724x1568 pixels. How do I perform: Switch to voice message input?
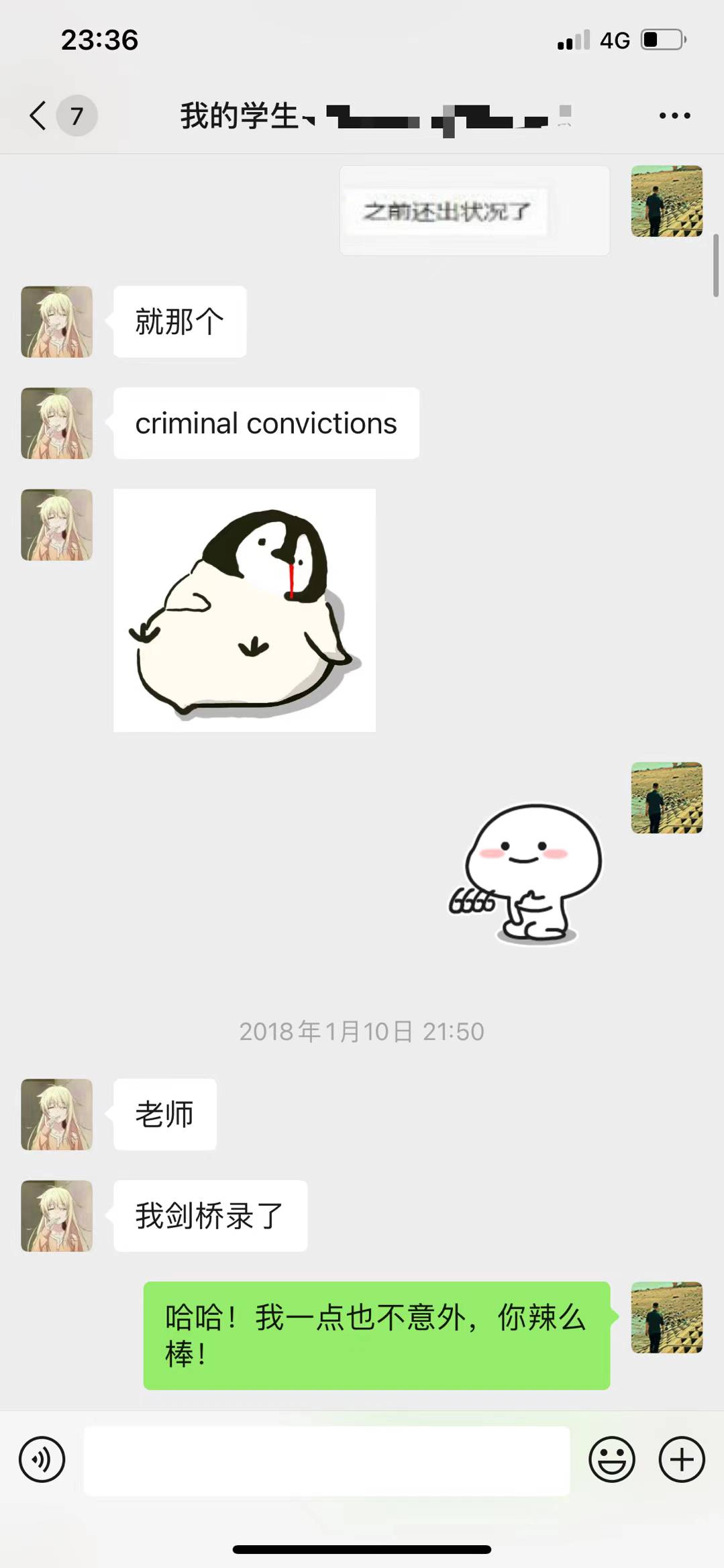[x=42, y=1459]
